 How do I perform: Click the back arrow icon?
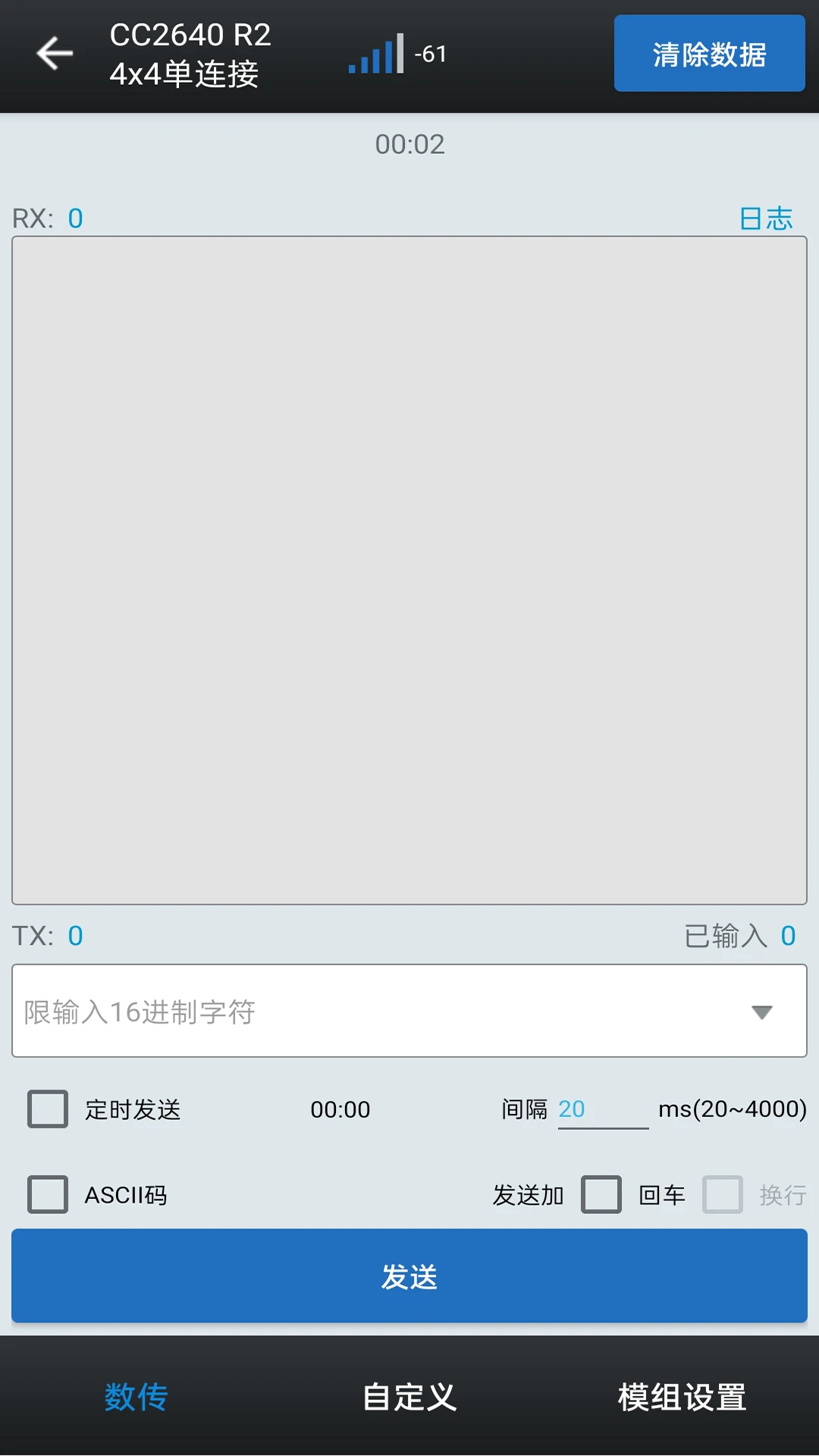[53, 53]
